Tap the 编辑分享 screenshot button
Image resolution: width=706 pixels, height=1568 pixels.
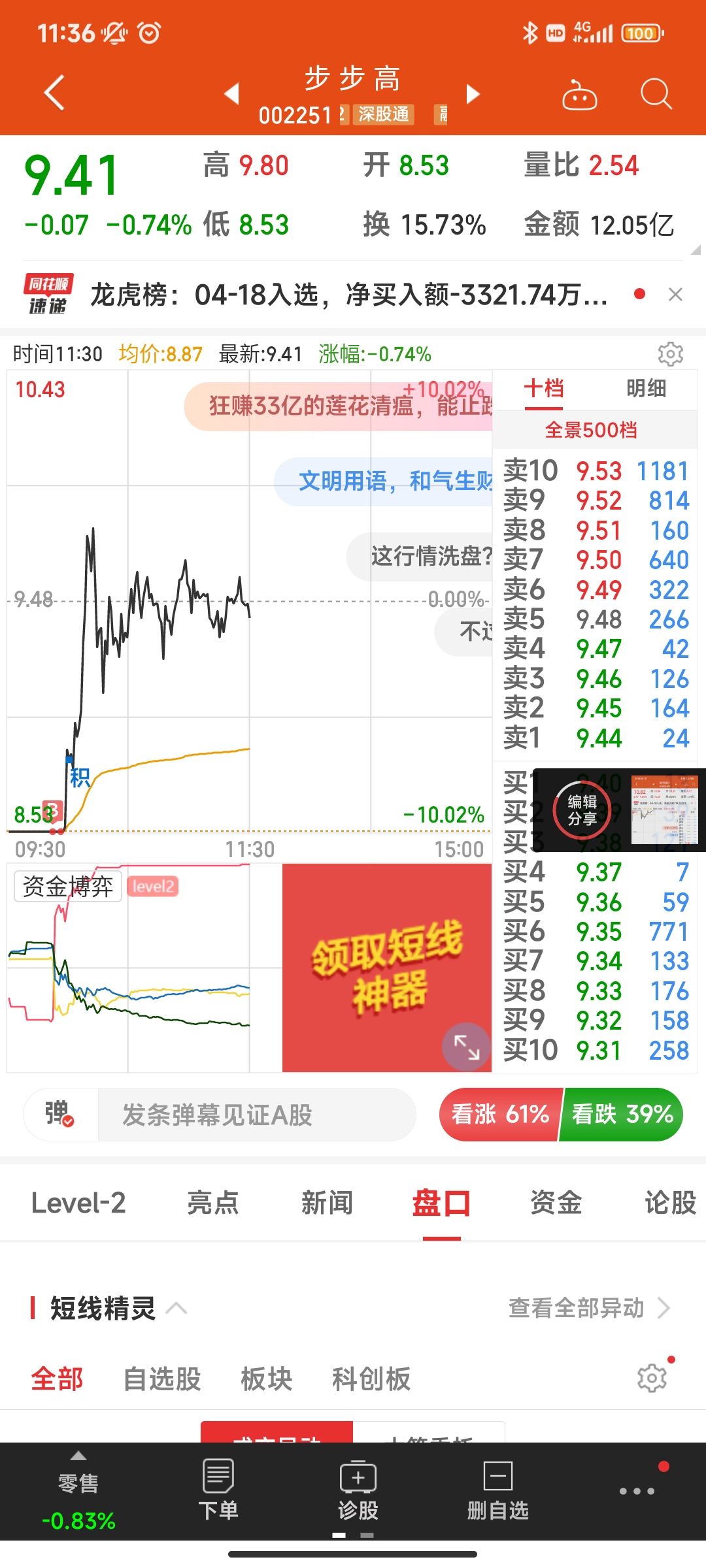coord(582,810)
